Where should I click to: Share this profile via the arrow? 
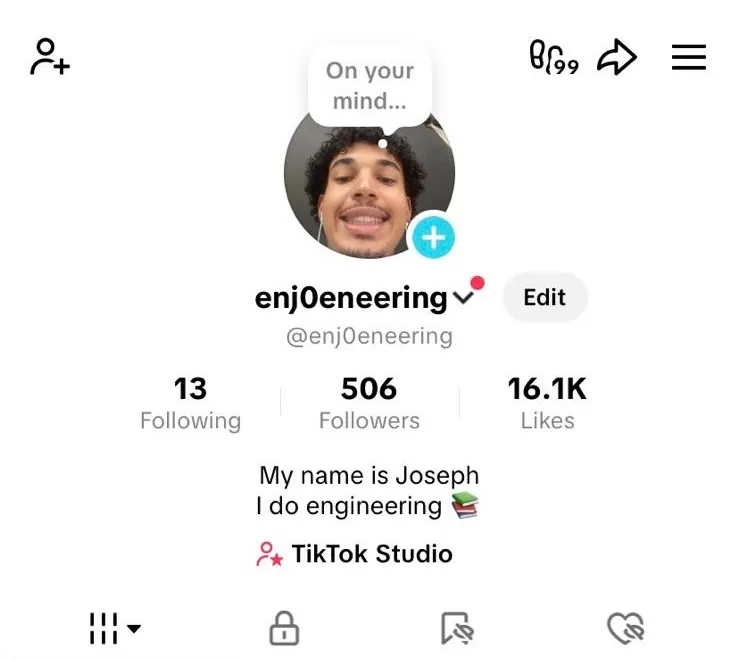617,57
